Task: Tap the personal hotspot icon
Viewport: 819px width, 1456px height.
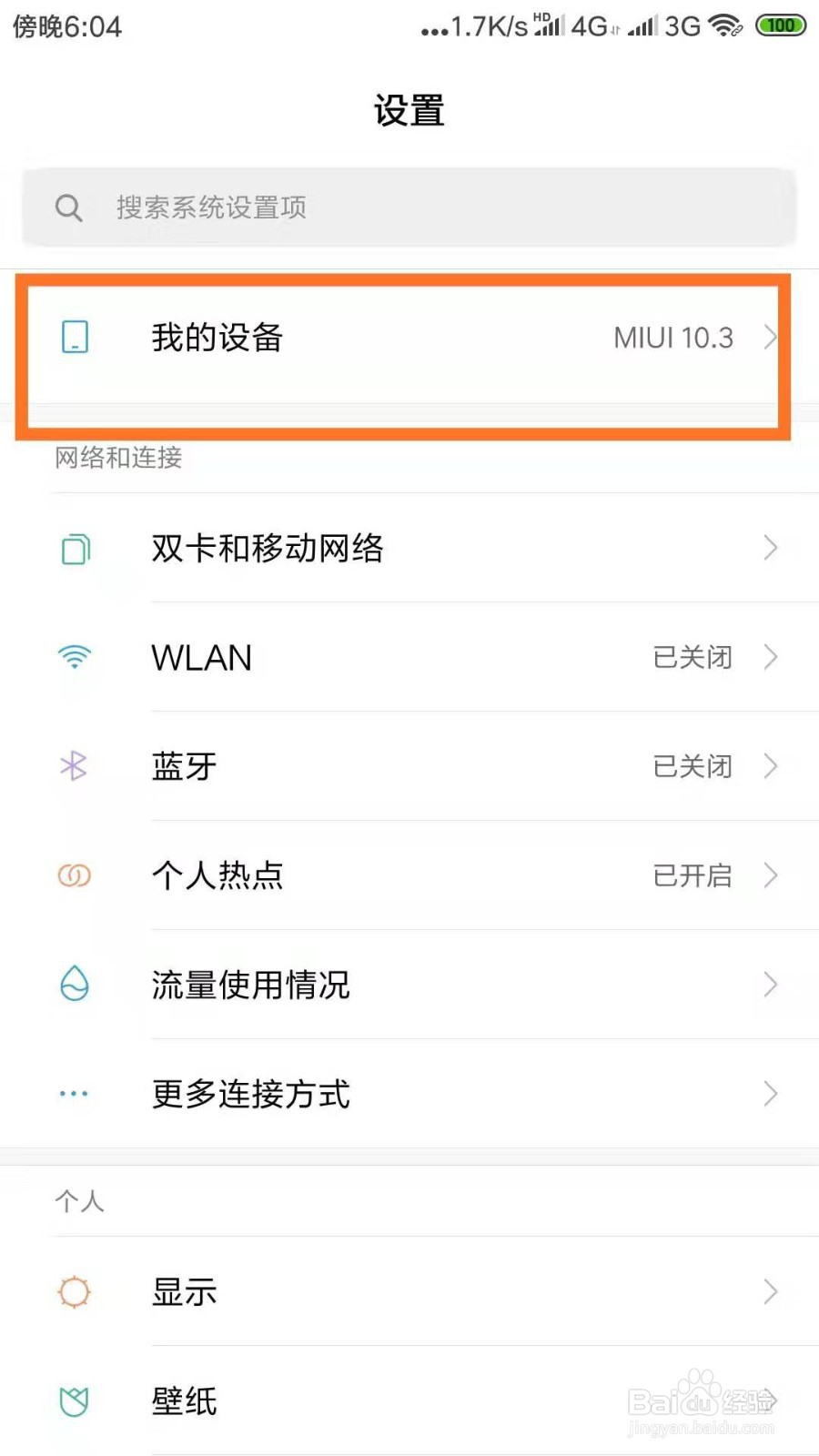Action: point(74,875)
